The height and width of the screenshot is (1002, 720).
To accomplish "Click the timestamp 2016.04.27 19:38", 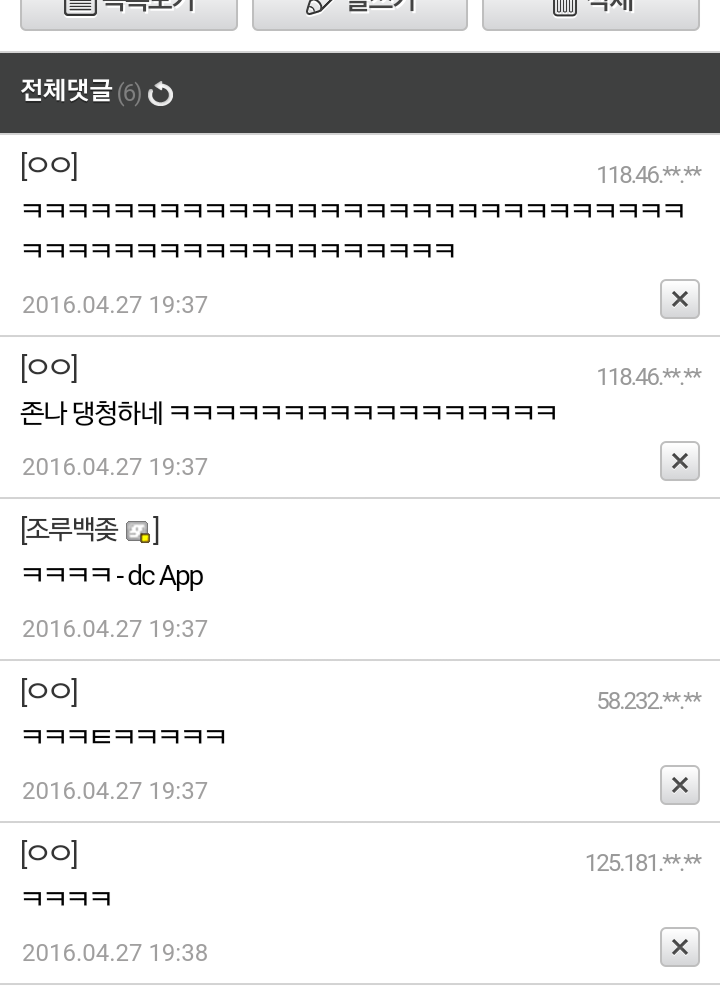I will tap(114, 953).
